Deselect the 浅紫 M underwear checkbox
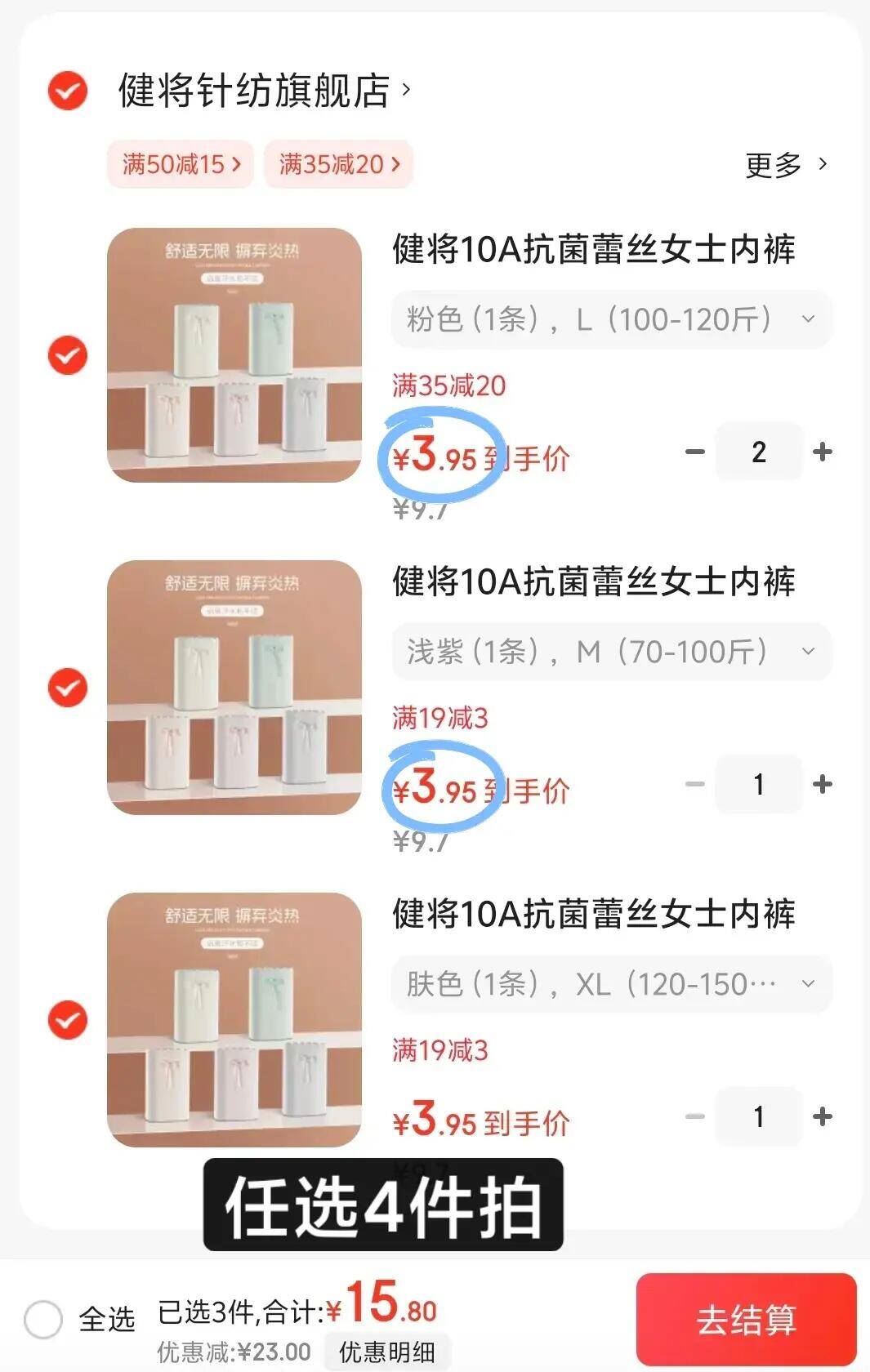870x1372 pixels. 68,688
